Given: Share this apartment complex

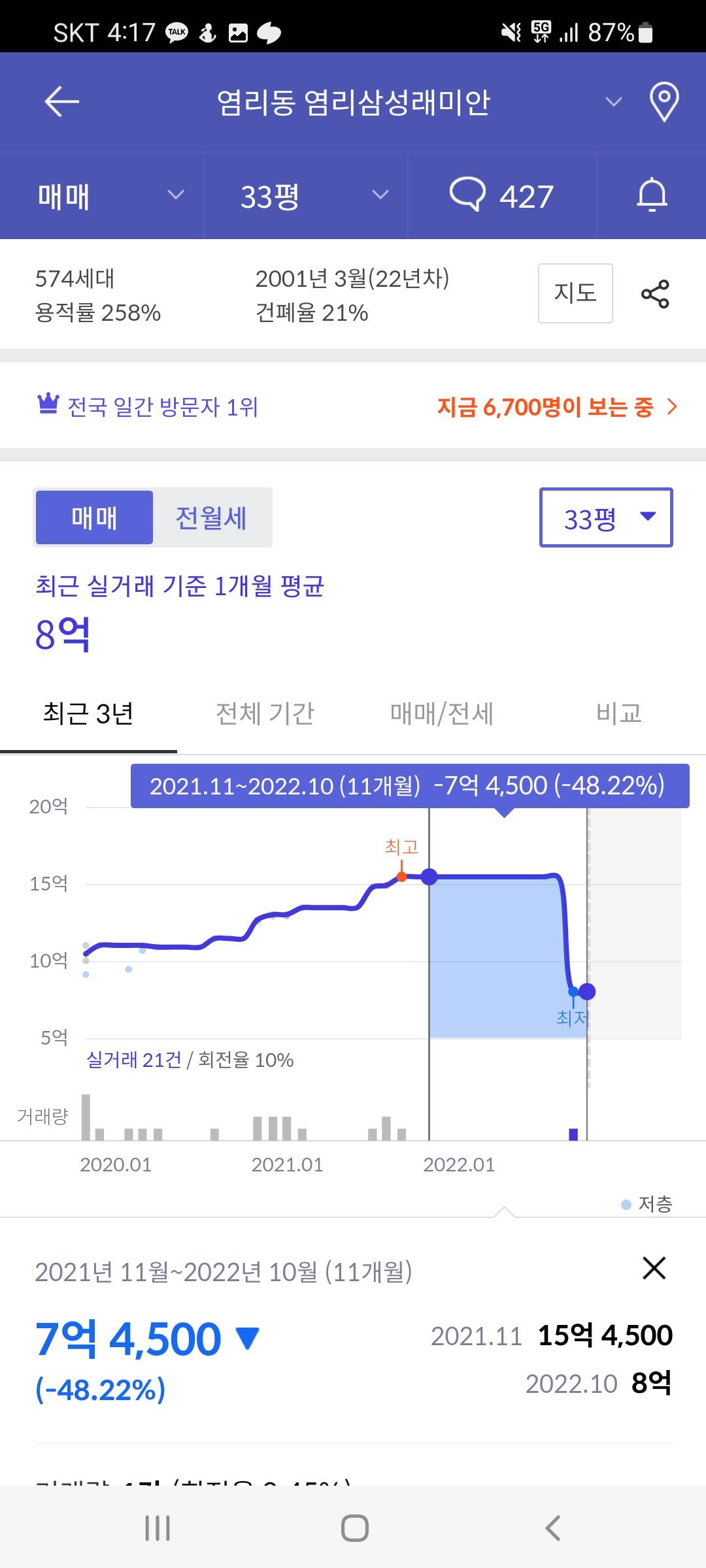Looking at the screenshot, I should (655, 294).
